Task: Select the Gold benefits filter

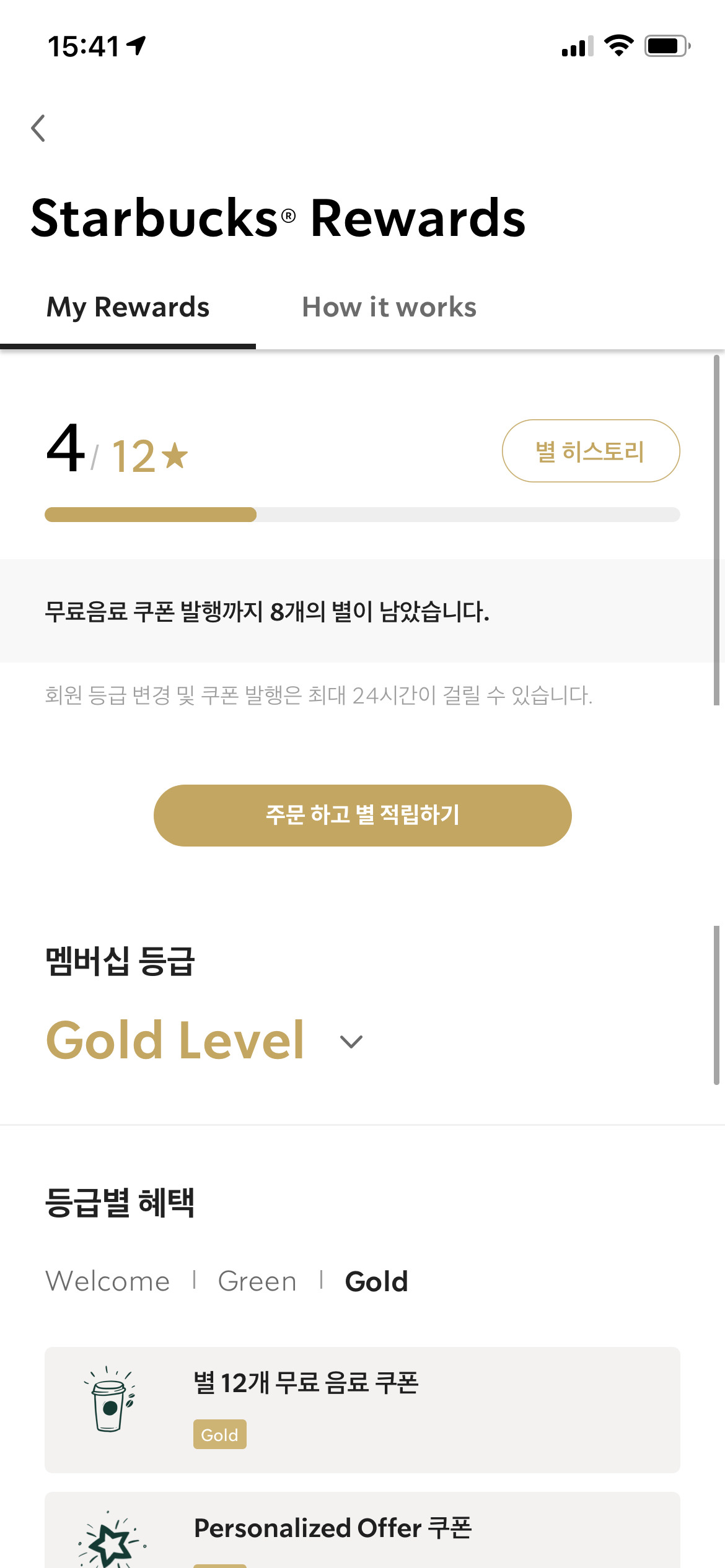Action: pos(376,1281)
